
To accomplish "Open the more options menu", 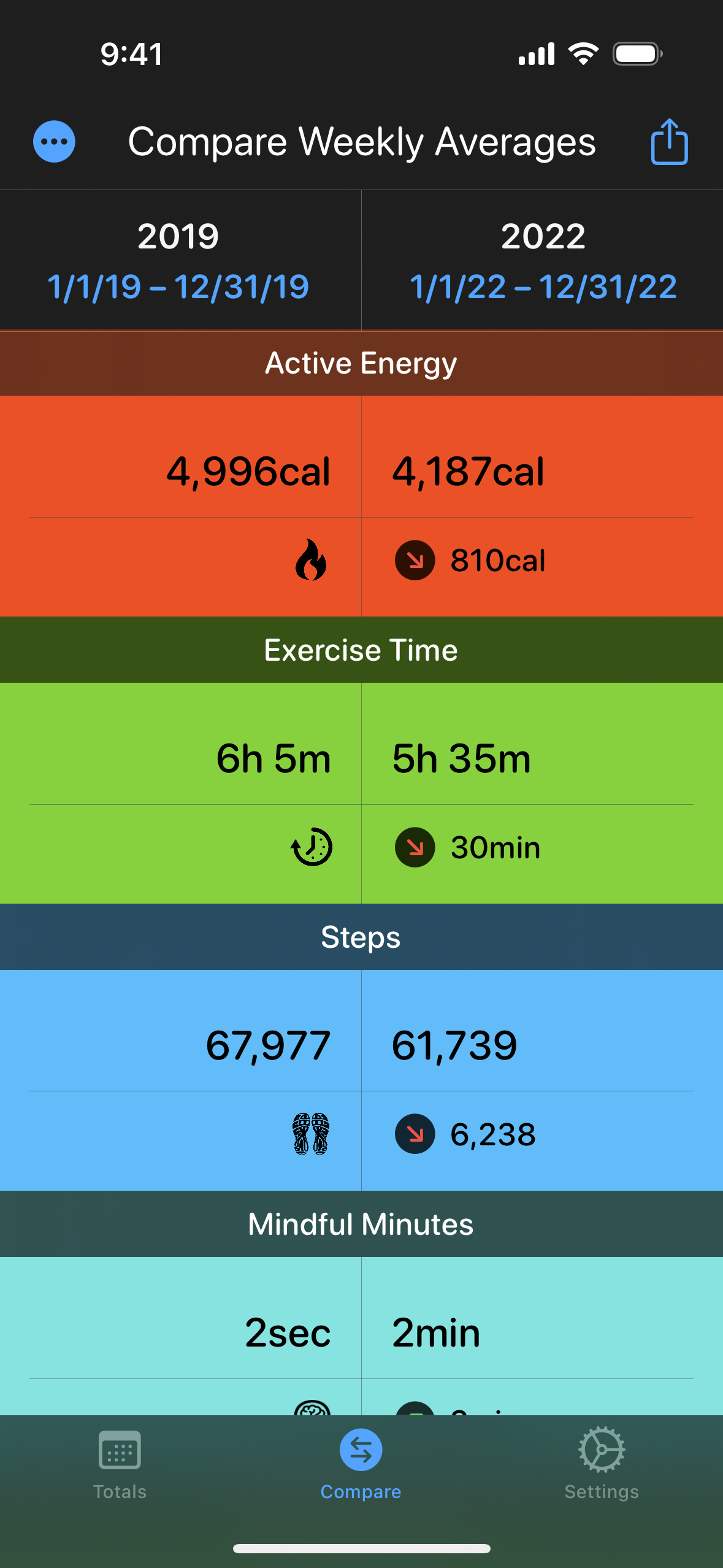I will pos(54,142).
